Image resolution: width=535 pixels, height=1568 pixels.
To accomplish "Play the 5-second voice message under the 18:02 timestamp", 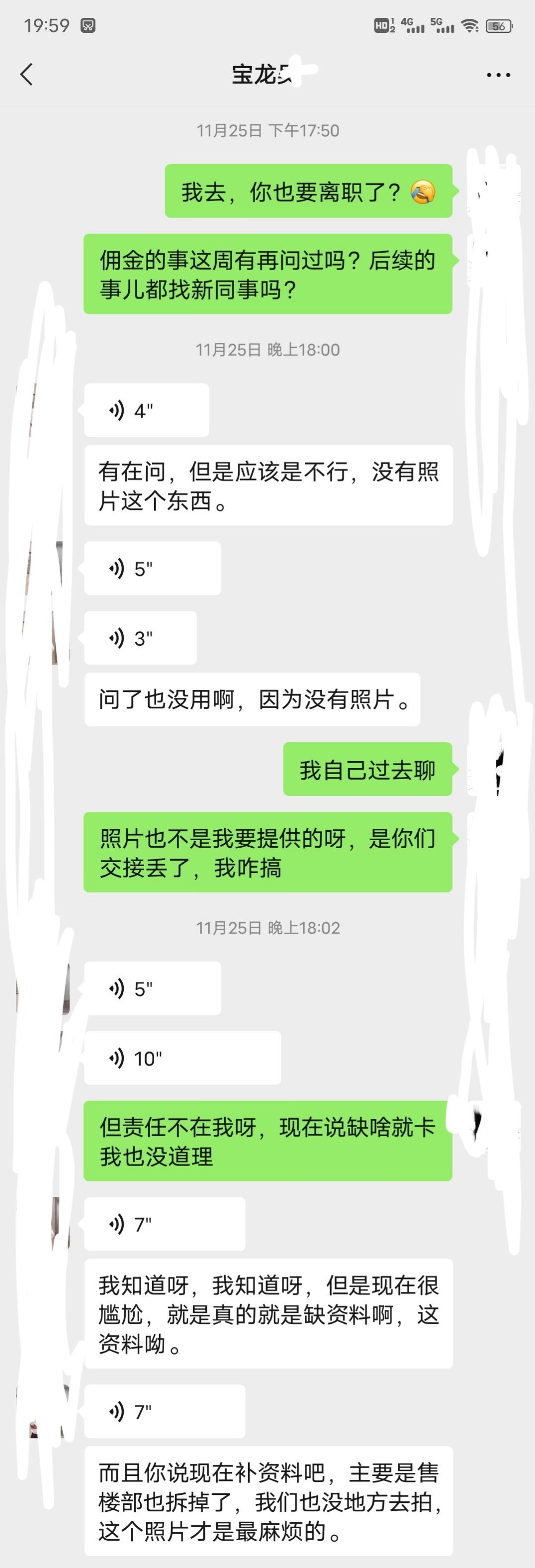I will (152, 988).
